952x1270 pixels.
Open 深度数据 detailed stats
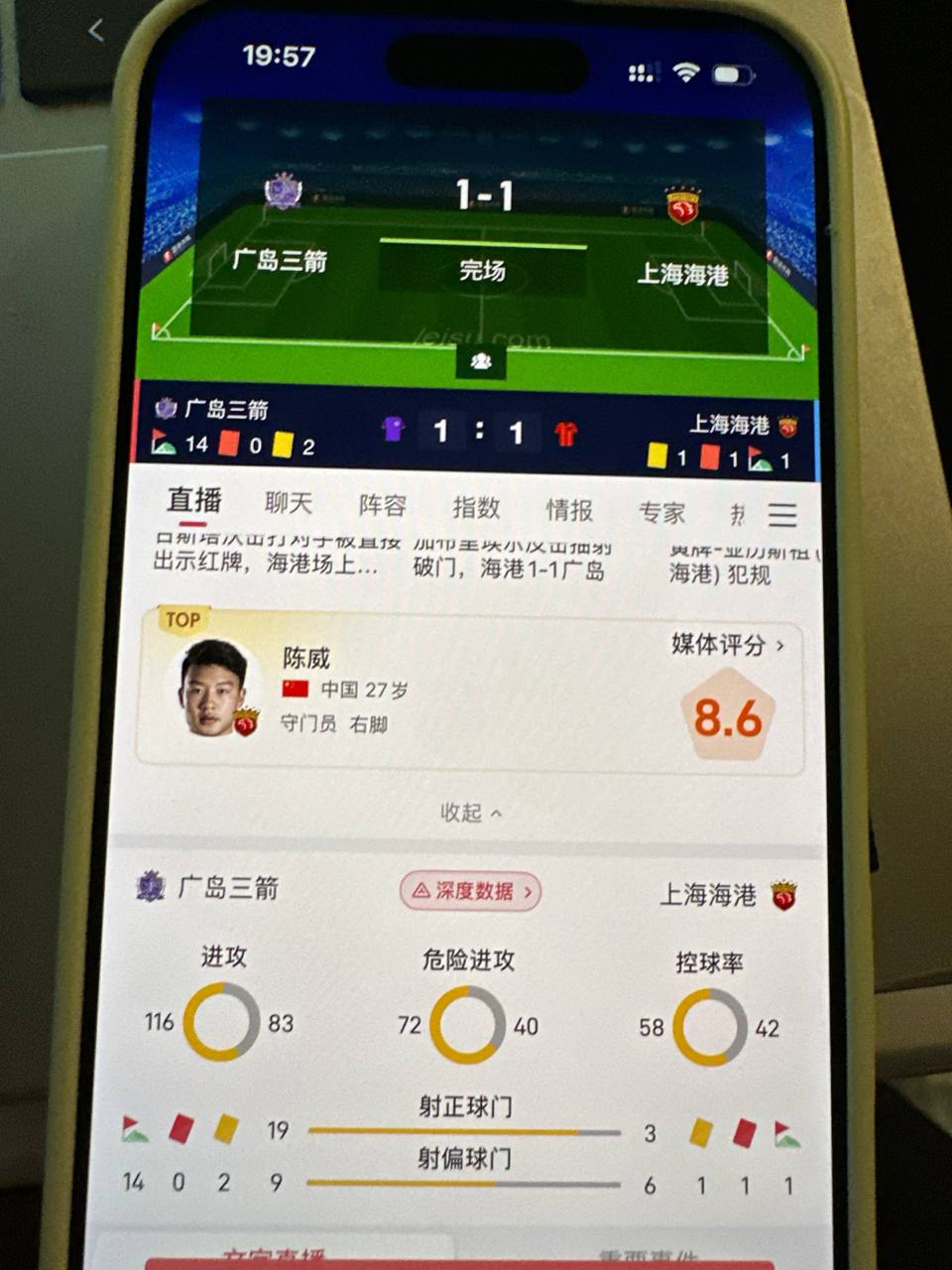click(471, 891)
